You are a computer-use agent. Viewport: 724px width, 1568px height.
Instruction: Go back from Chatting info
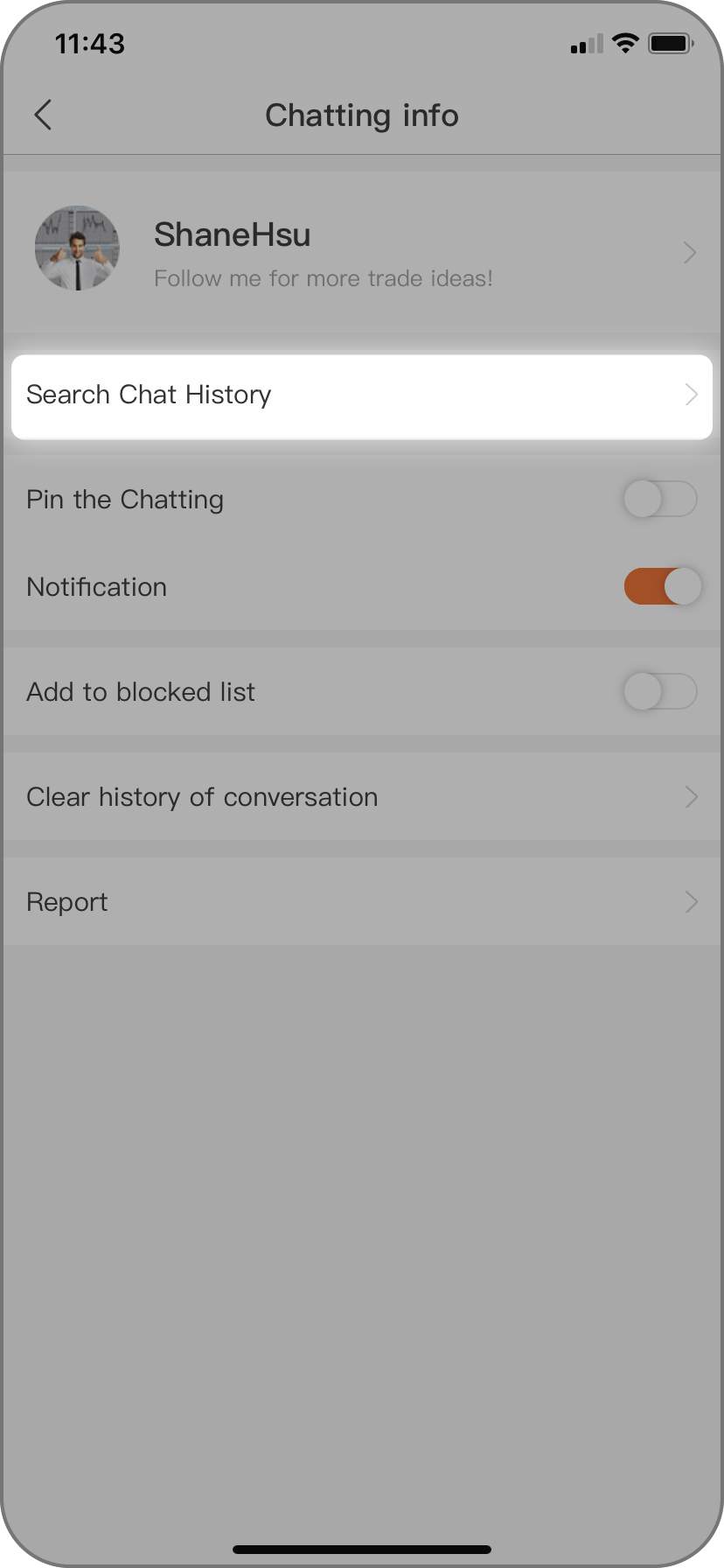tap(43, 115)
